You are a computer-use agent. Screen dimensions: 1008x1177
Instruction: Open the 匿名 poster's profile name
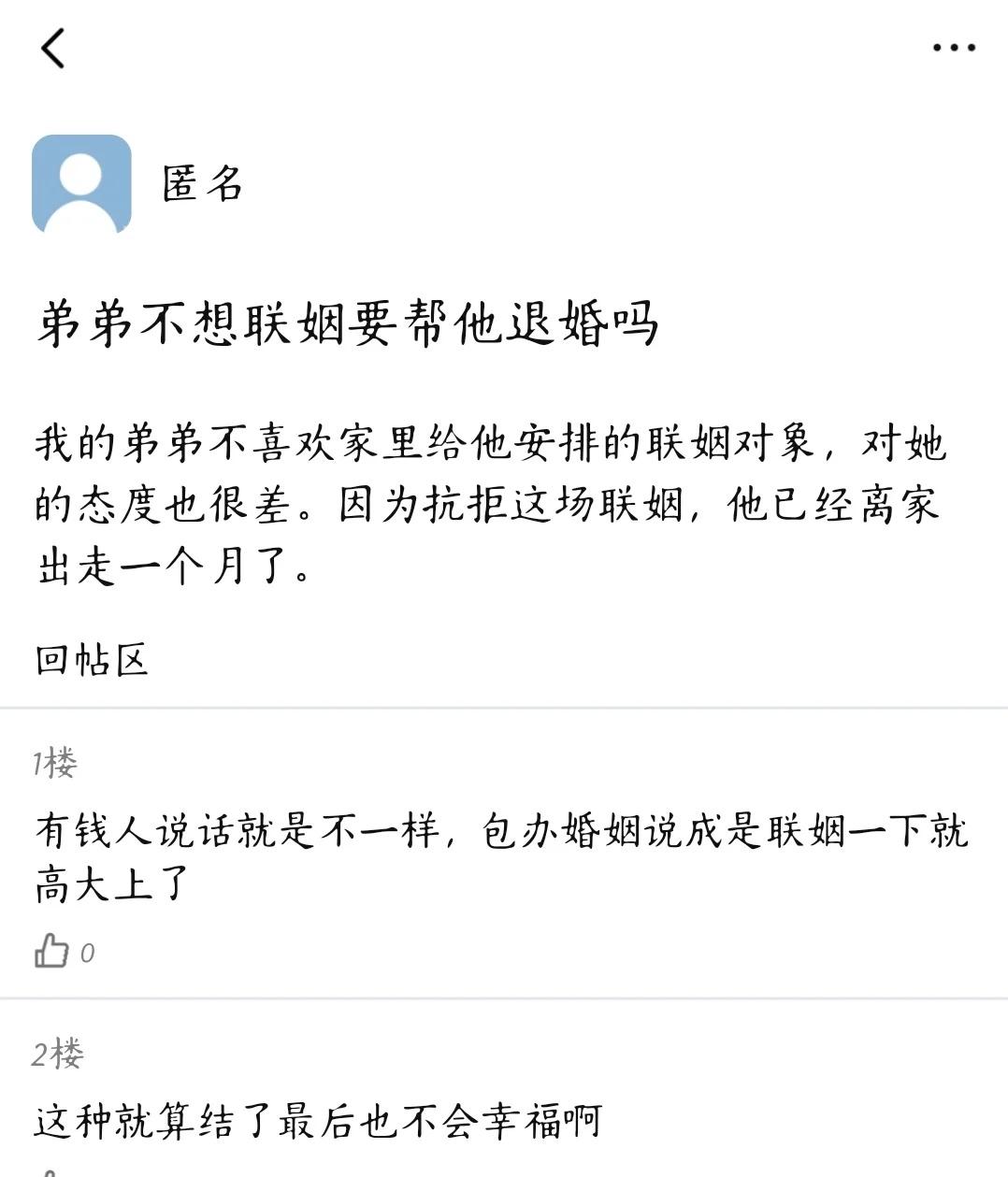tap(201, 183)
